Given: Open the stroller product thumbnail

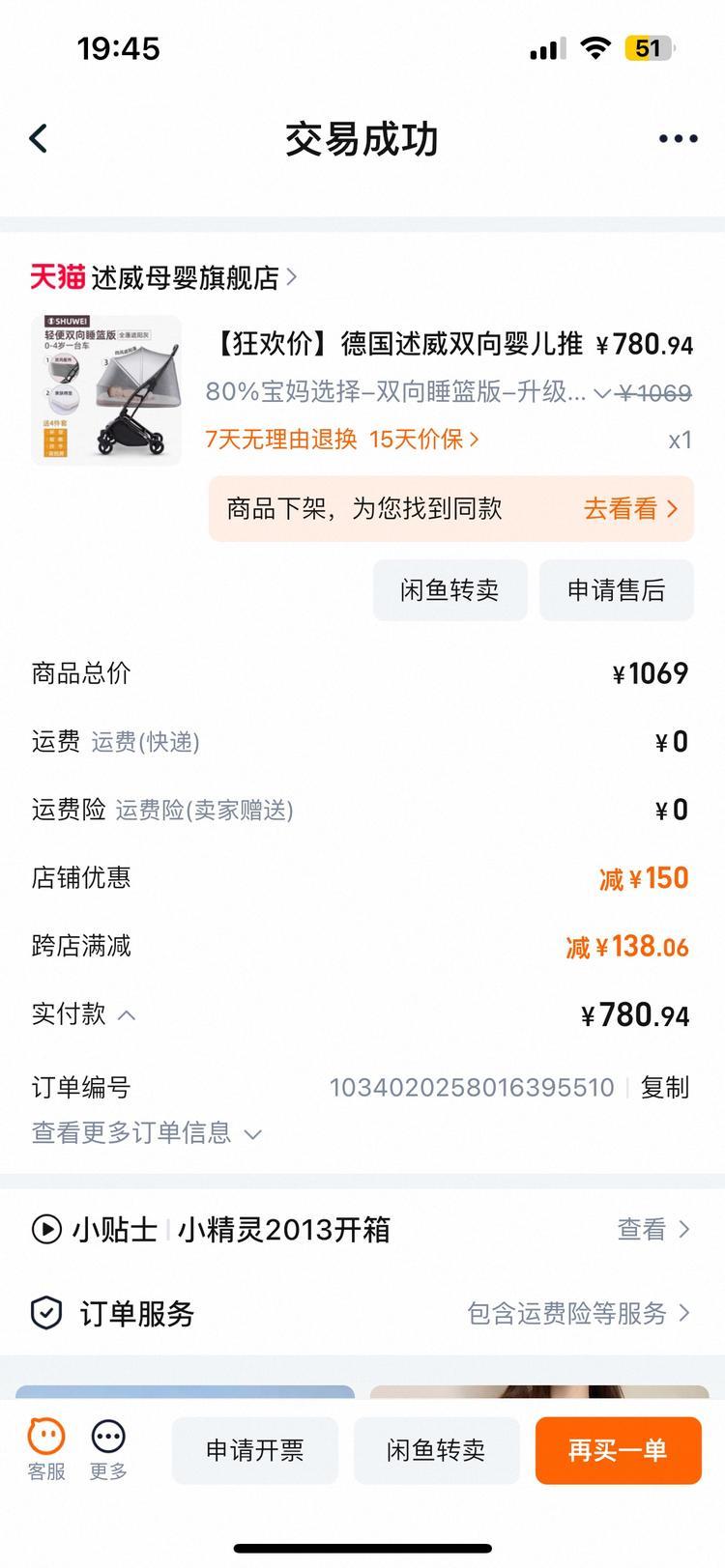Looking at the screenshot, I should point(106,389).
